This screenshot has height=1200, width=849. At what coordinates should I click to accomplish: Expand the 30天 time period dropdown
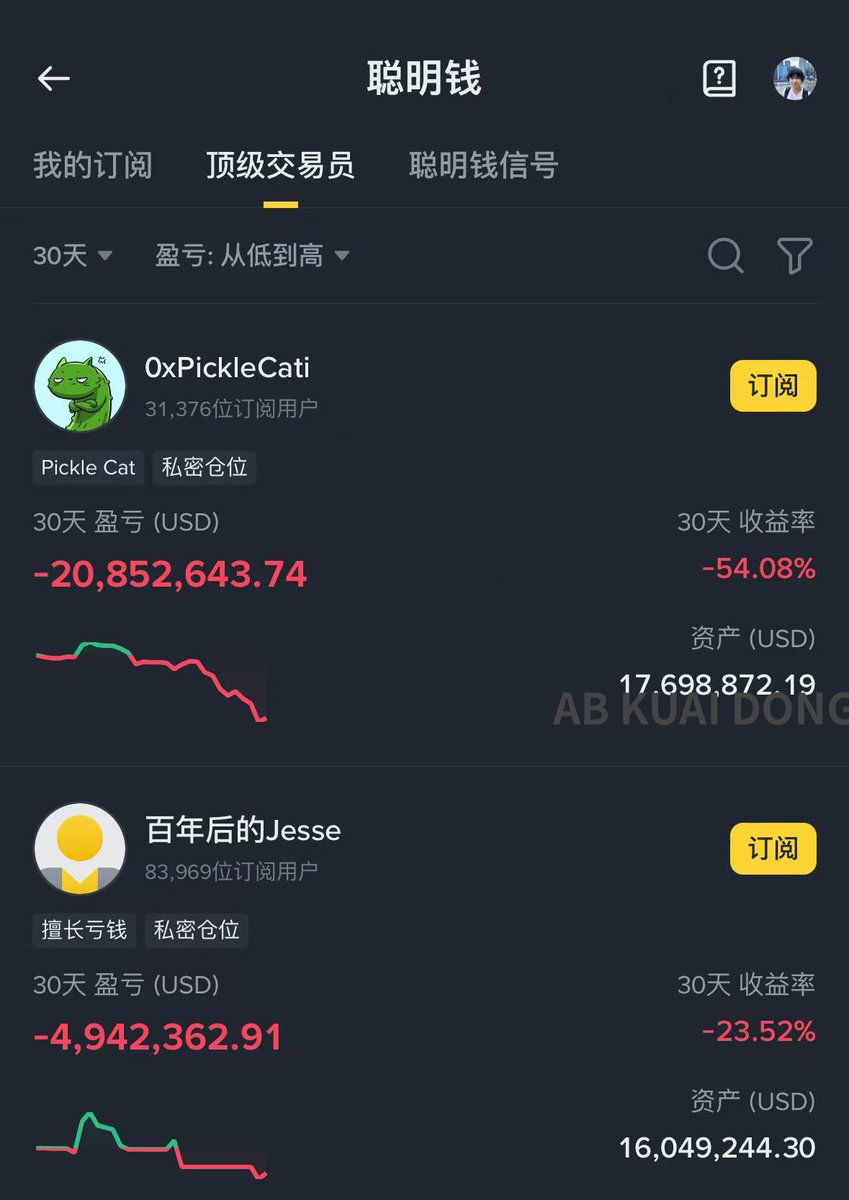click(x=73, y=256)
